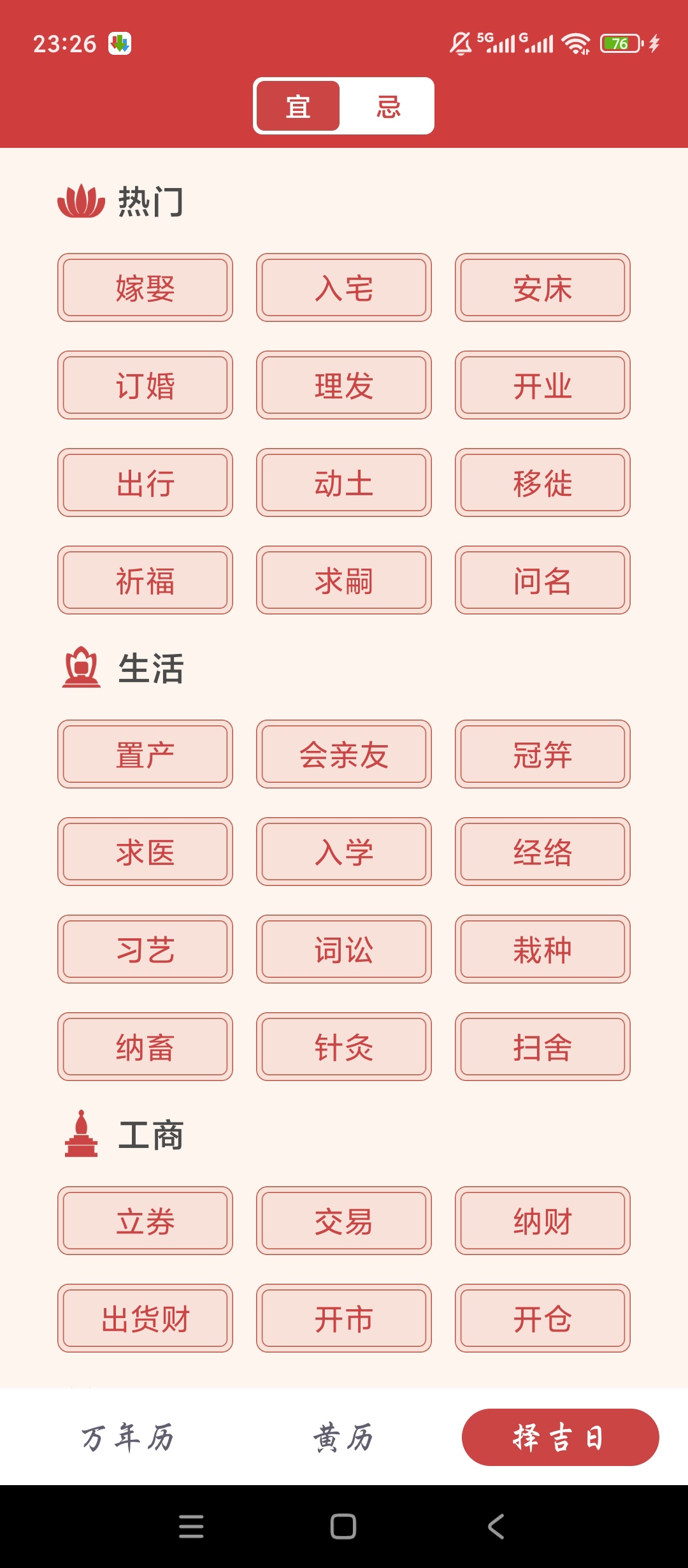Screen dimensions: 688x1568
Task: Go back using the system back button
Action: (x=496, y=1527)
